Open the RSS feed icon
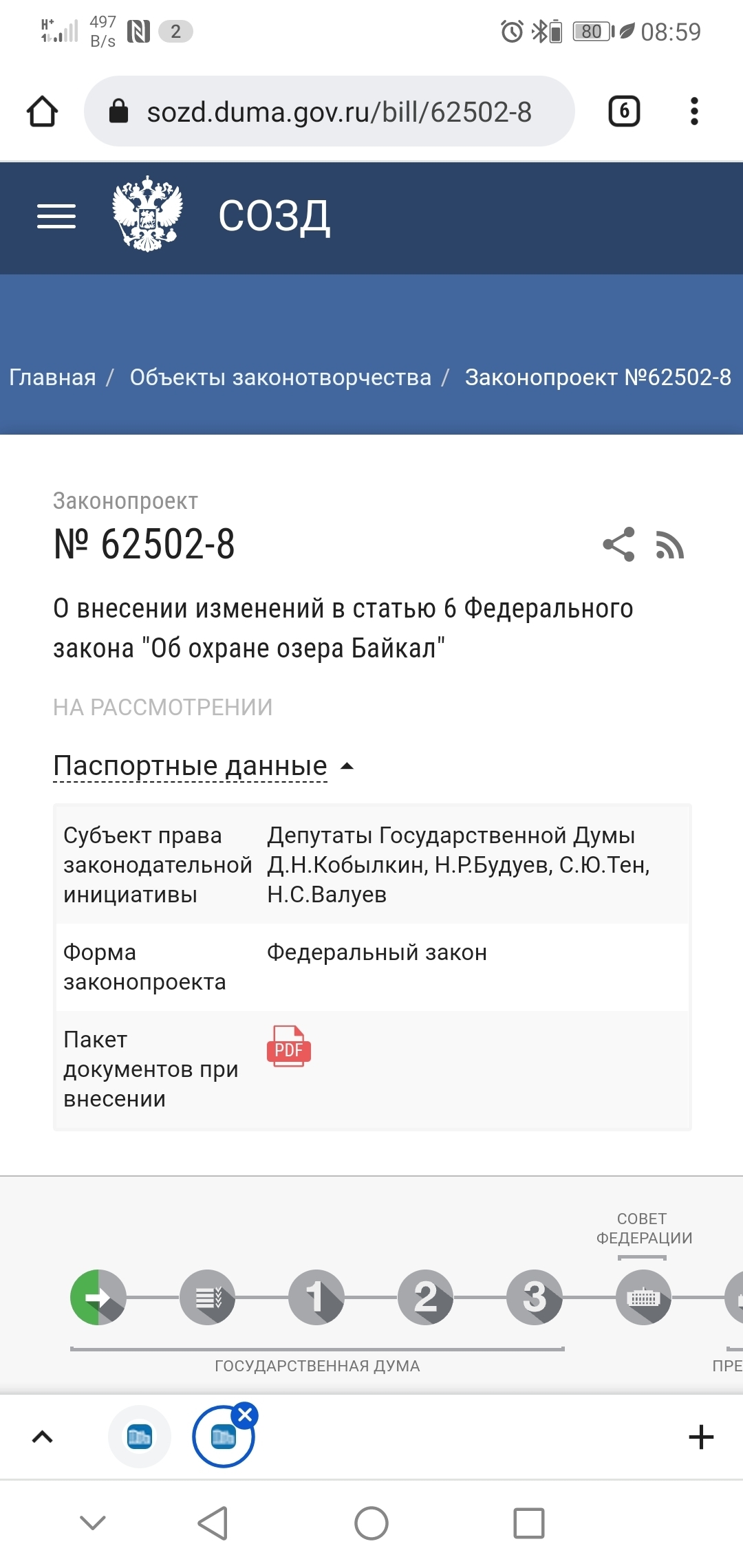Screen dimensions: 743x1568 point(670,545)
